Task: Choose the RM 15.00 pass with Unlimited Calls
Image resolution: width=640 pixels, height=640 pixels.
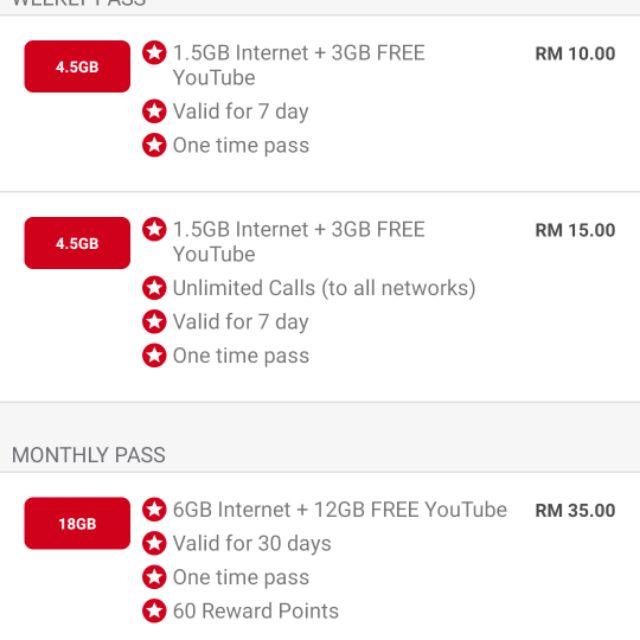Action: pyautogui.click(x=77, y=243)
